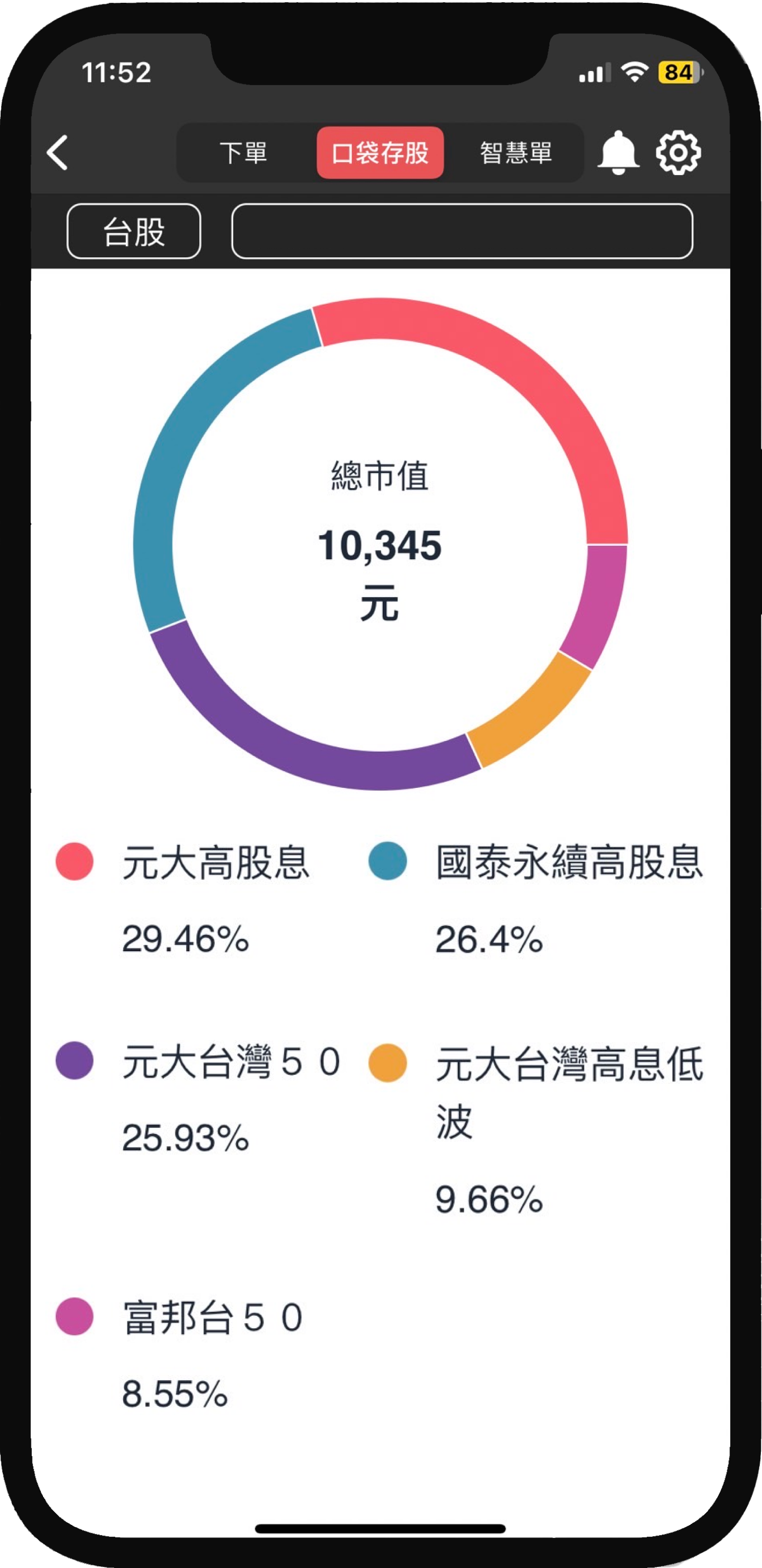
Task: Go back with the top-left arrow
Action: [x=57, y=152]
